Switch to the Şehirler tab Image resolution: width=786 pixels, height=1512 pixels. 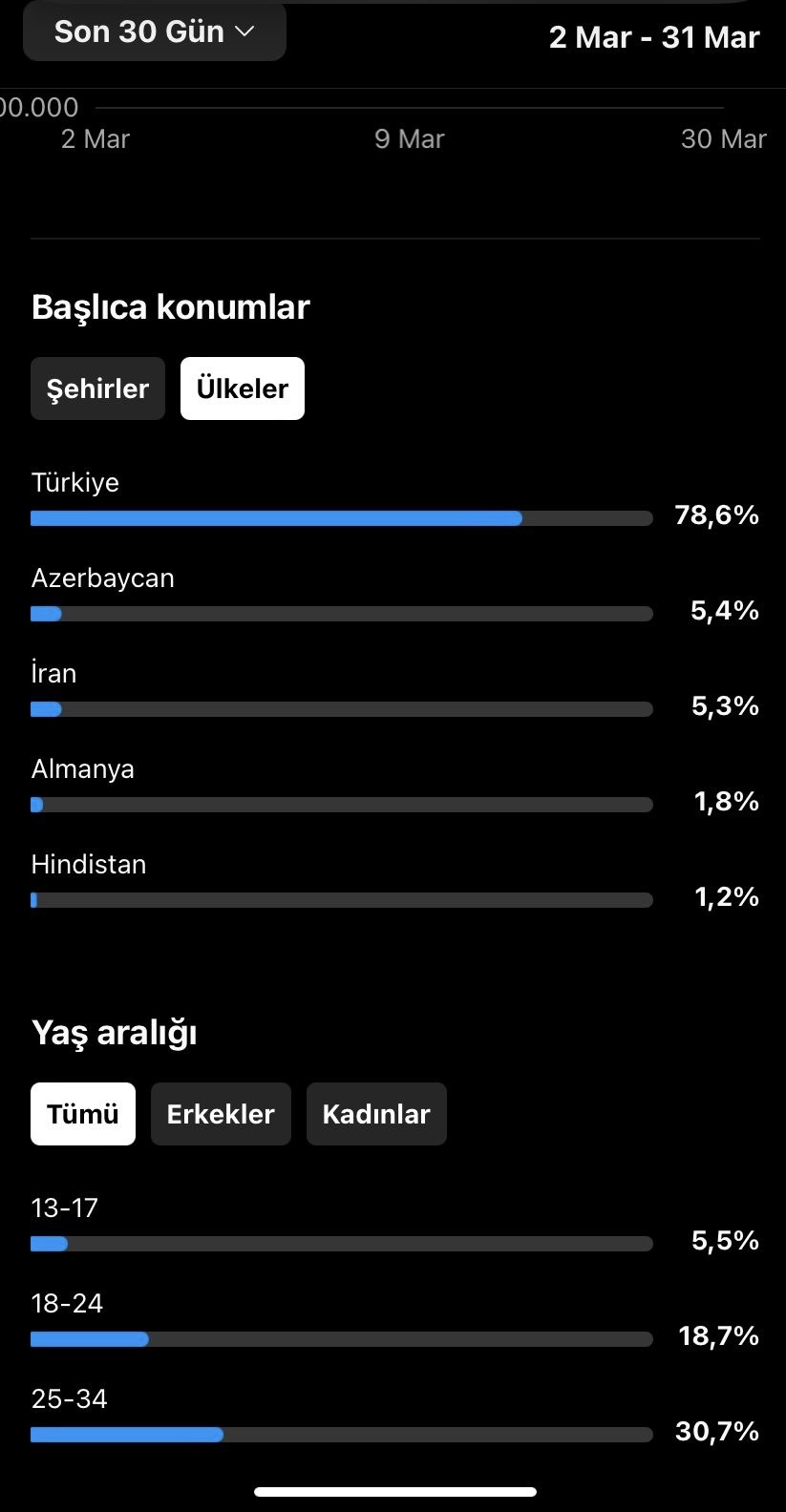coord(97,388)
